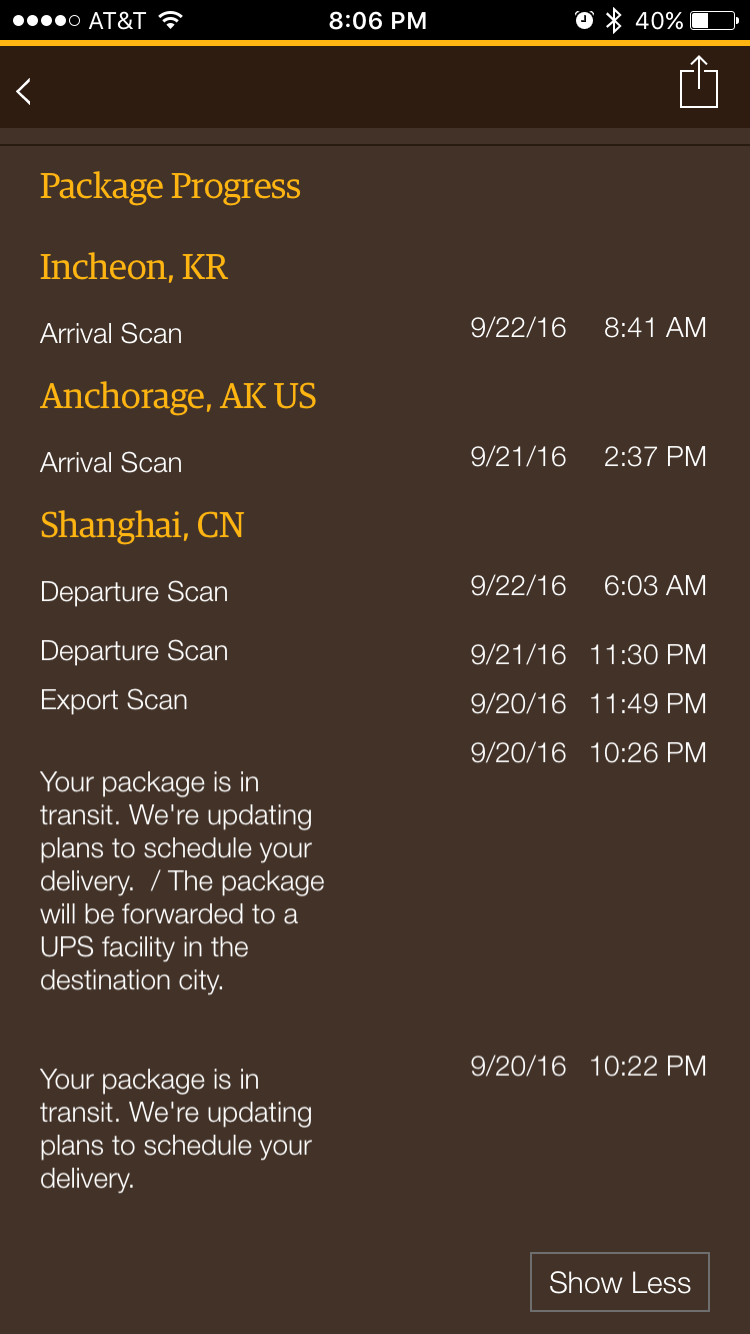This screenshot has height=1334, width=750.
Task: Tap Show Less to collapse progress
Action: [620, 1282]
